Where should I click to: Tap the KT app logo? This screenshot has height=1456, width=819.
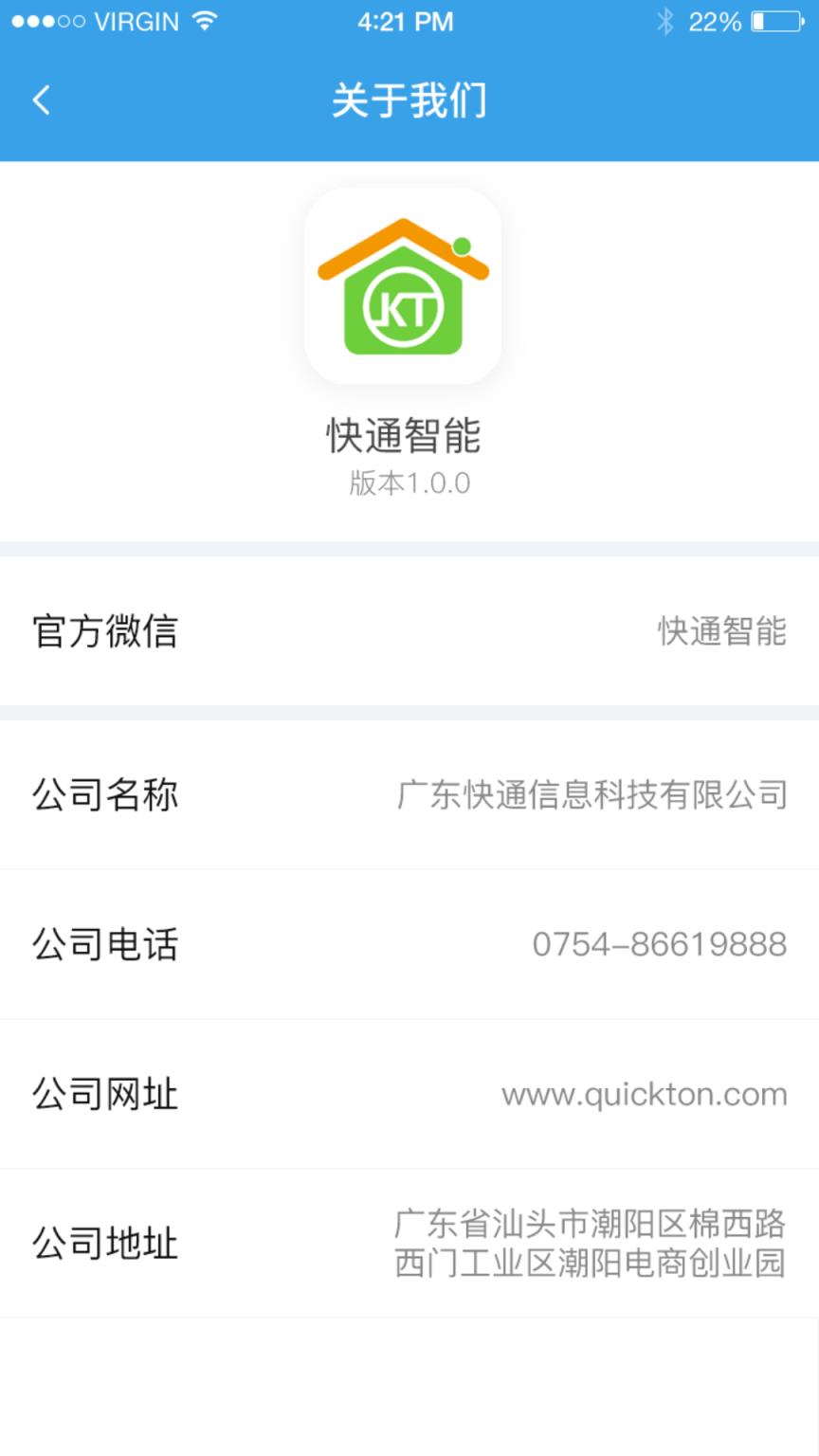(x=404, y=289)
